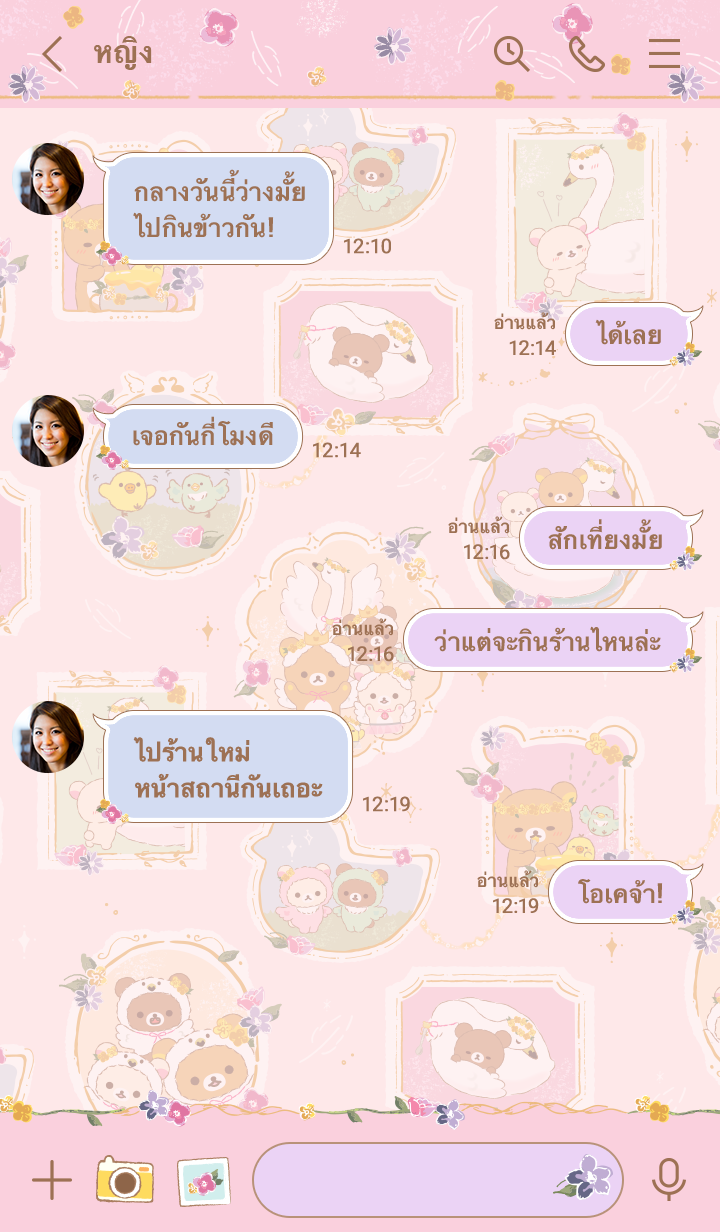Launch the camera from the chat bar
Image resolution: width=720 pixels, height=1232 pixels.
click(x=125, y=1180)
